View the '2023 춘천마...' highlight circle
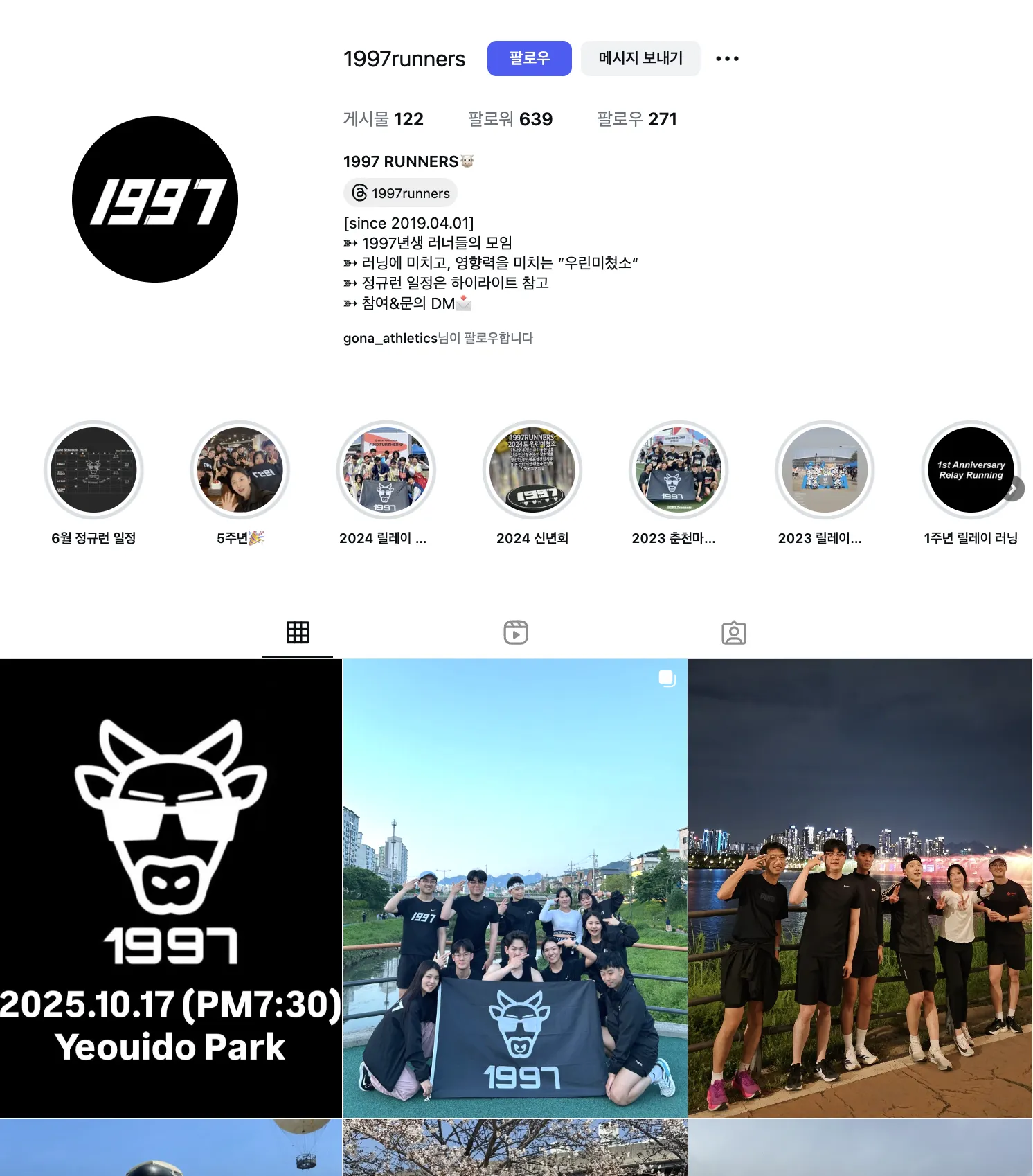 (x=679, y=470)
